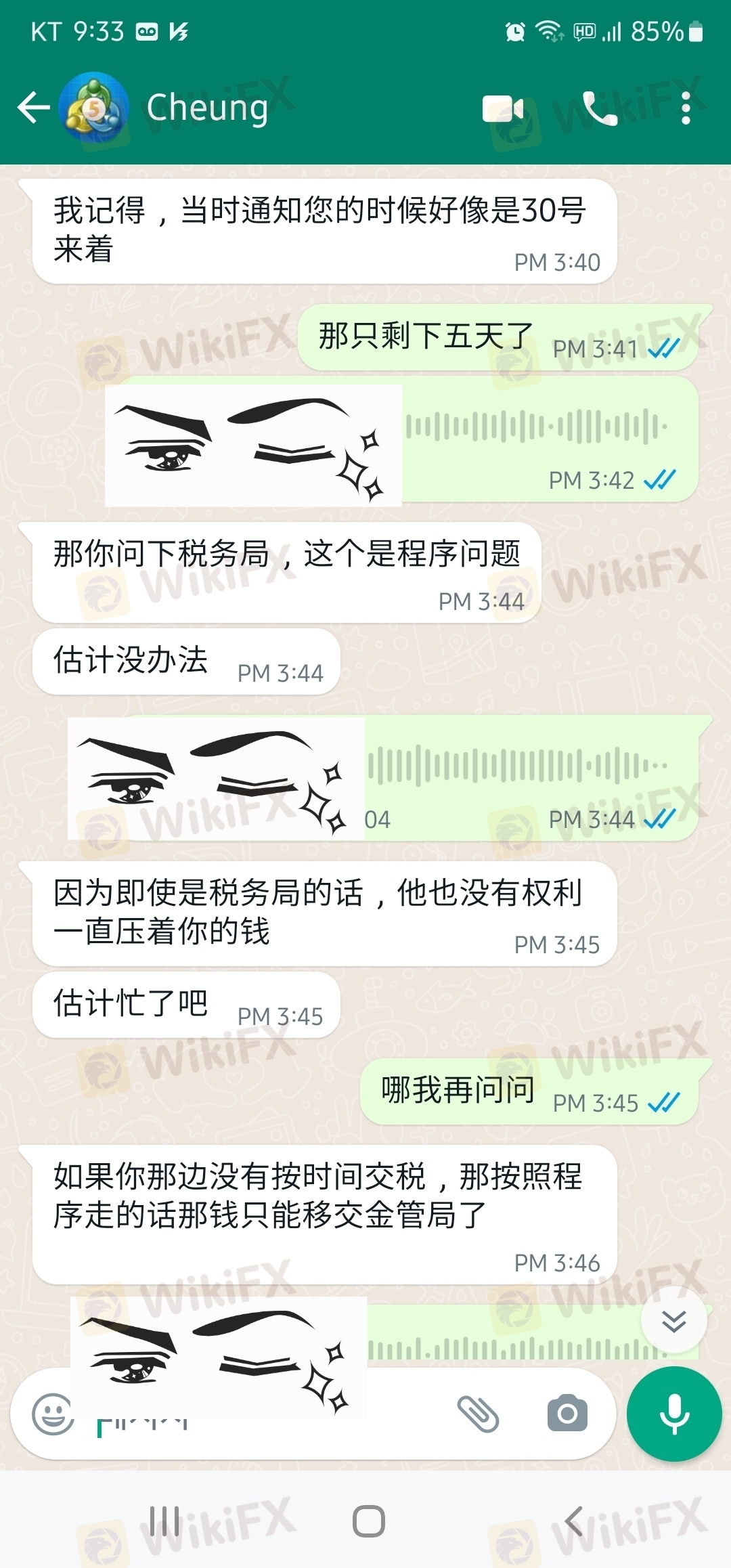Attach a file with the paperclip

coord(478,1414)
